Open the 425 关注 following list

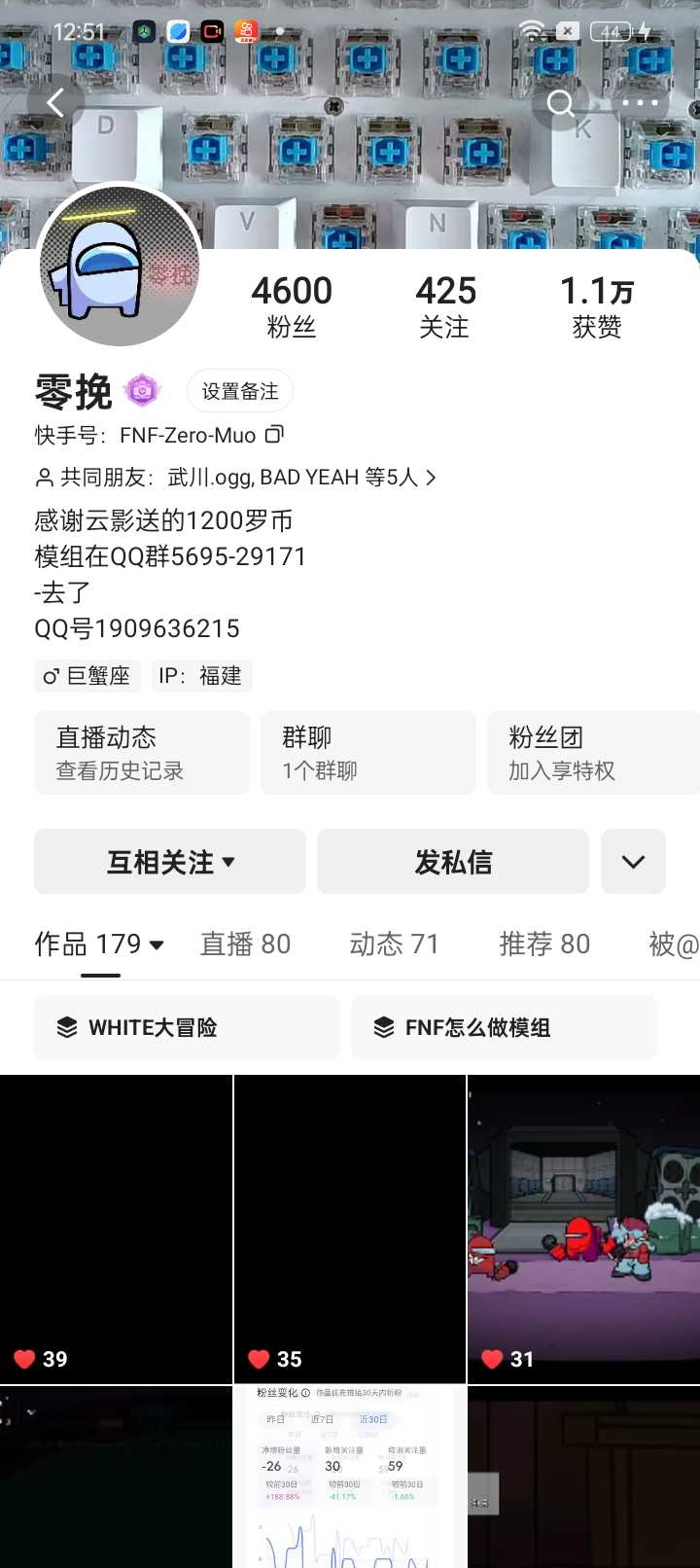tap(445, 305)
